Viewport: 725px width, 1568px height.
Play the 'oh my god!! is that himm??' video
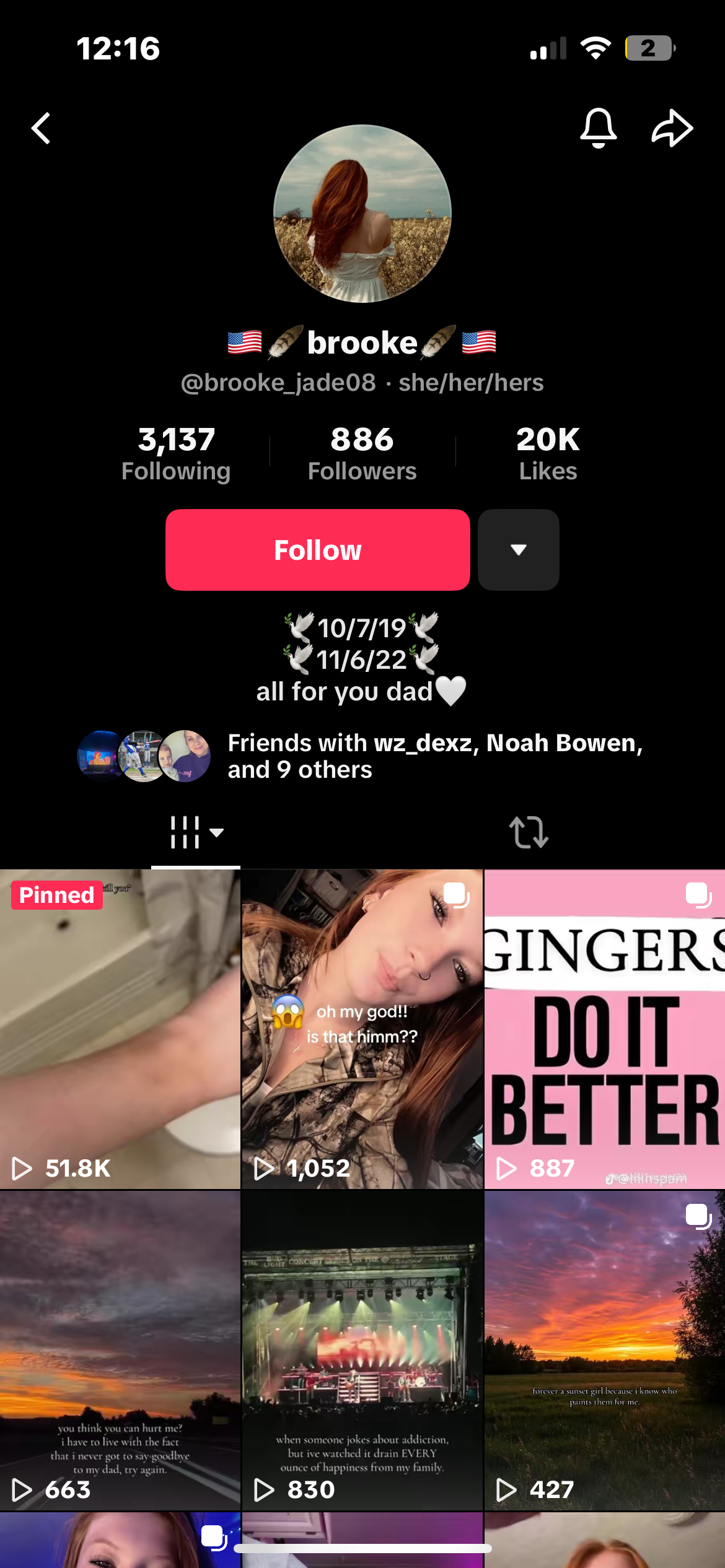pyautogui.click(x=362, y=1028)
